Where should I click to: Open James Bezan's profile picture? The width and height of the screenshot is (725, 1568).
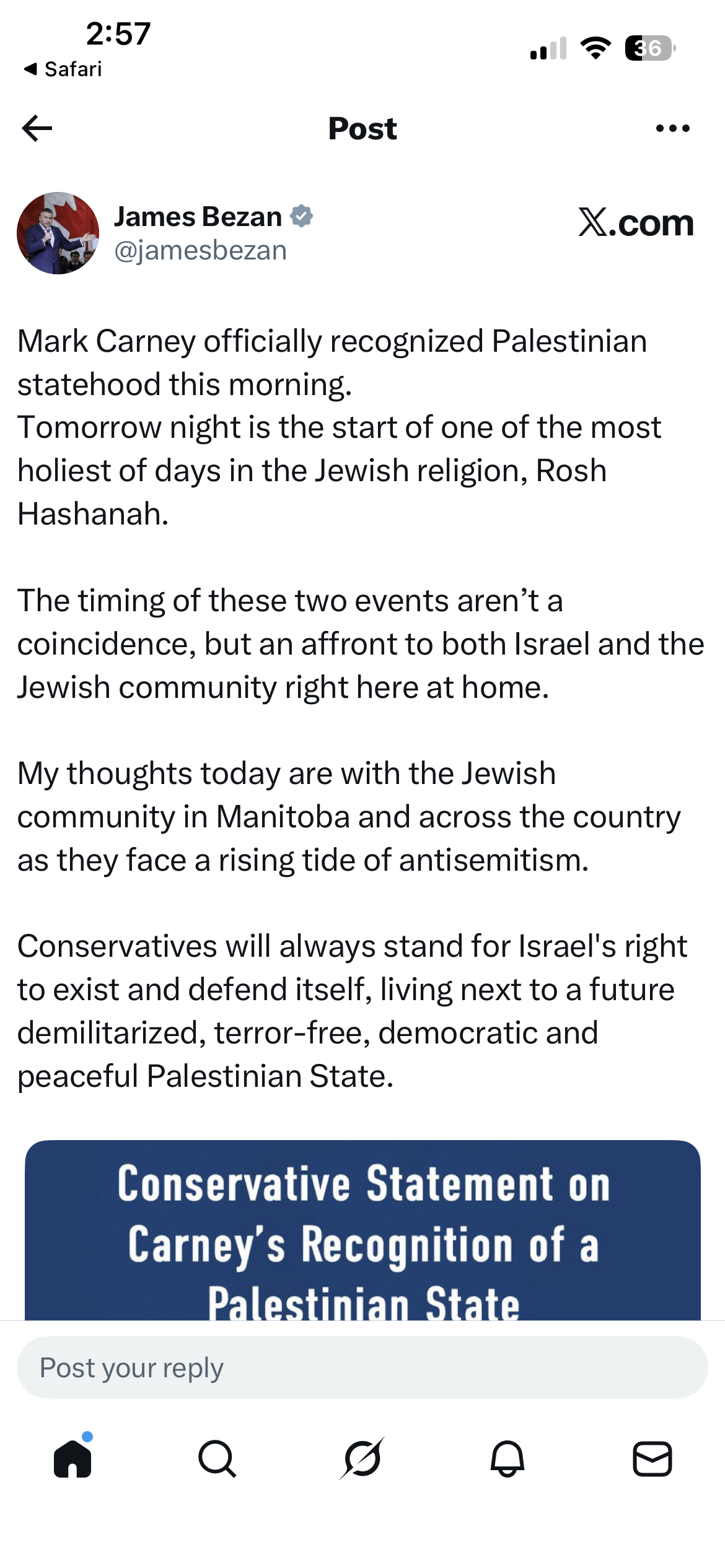point(58,233)
